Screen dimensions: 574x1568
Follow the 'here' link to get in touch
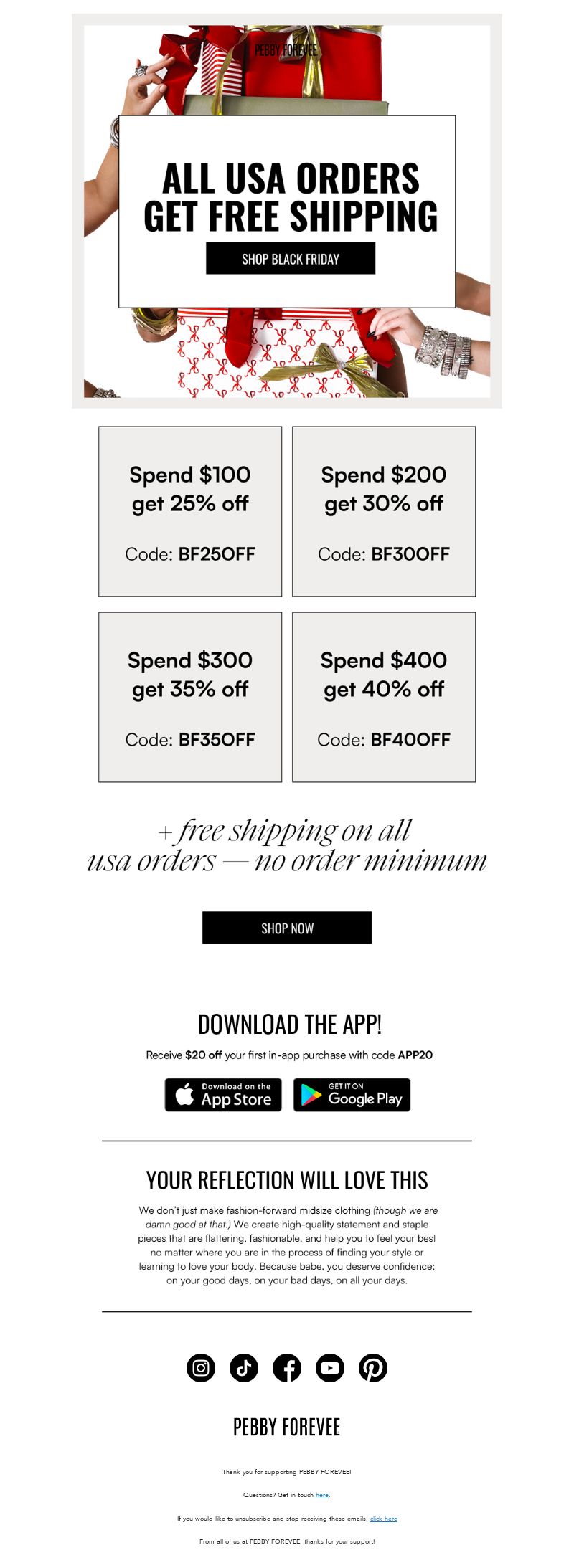click(322, 1495)
